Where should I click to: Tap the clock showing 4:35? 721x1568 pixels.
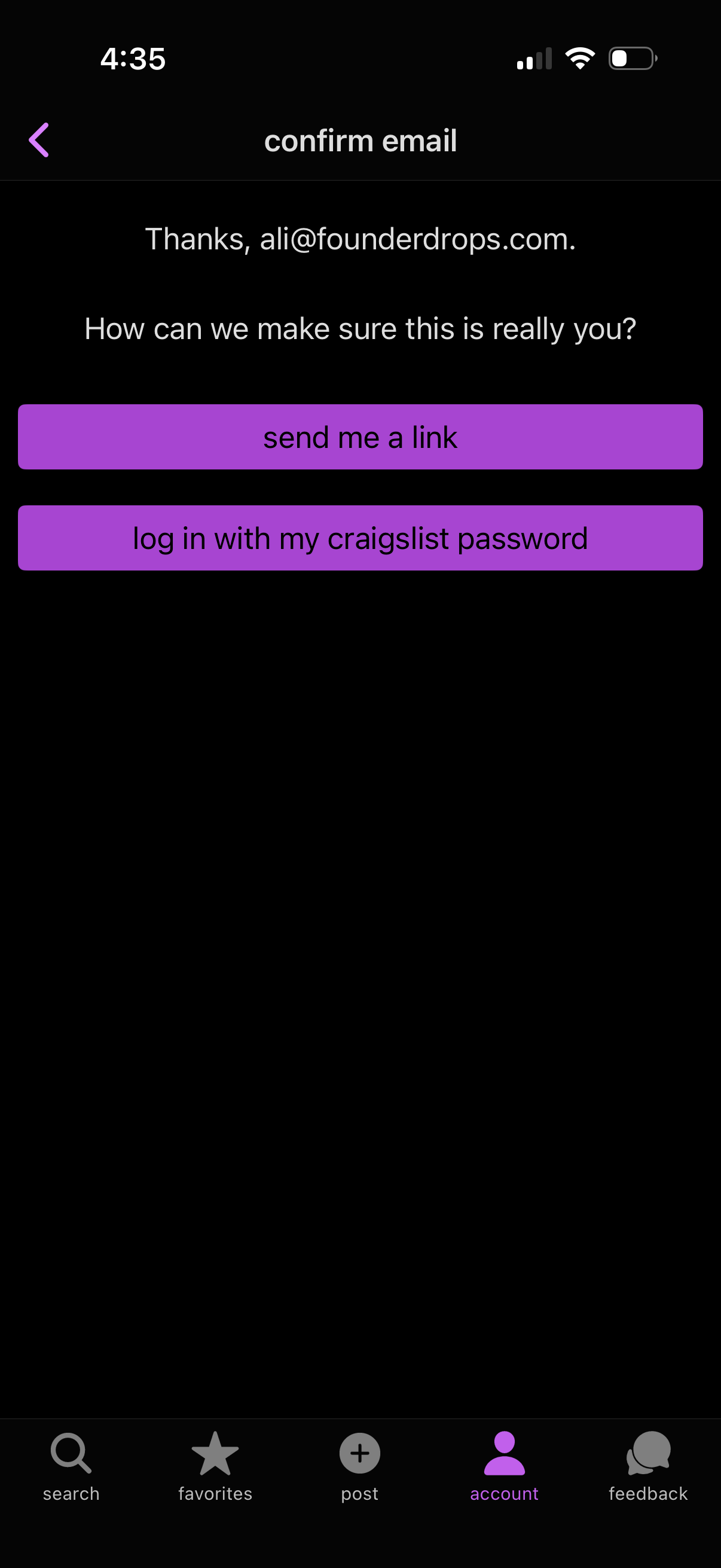[133, 59]
